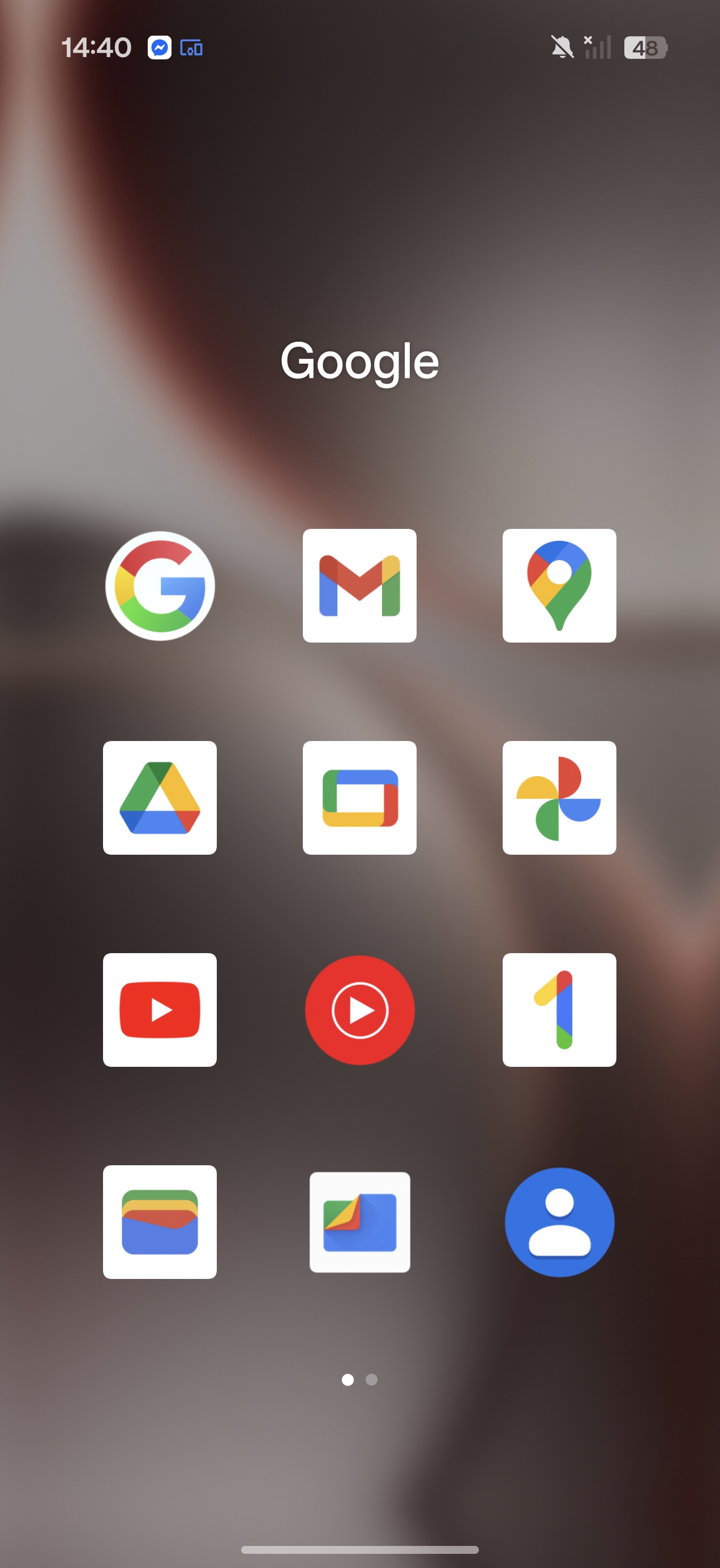
Task: Open Google Photos
Action: point(559,798)
